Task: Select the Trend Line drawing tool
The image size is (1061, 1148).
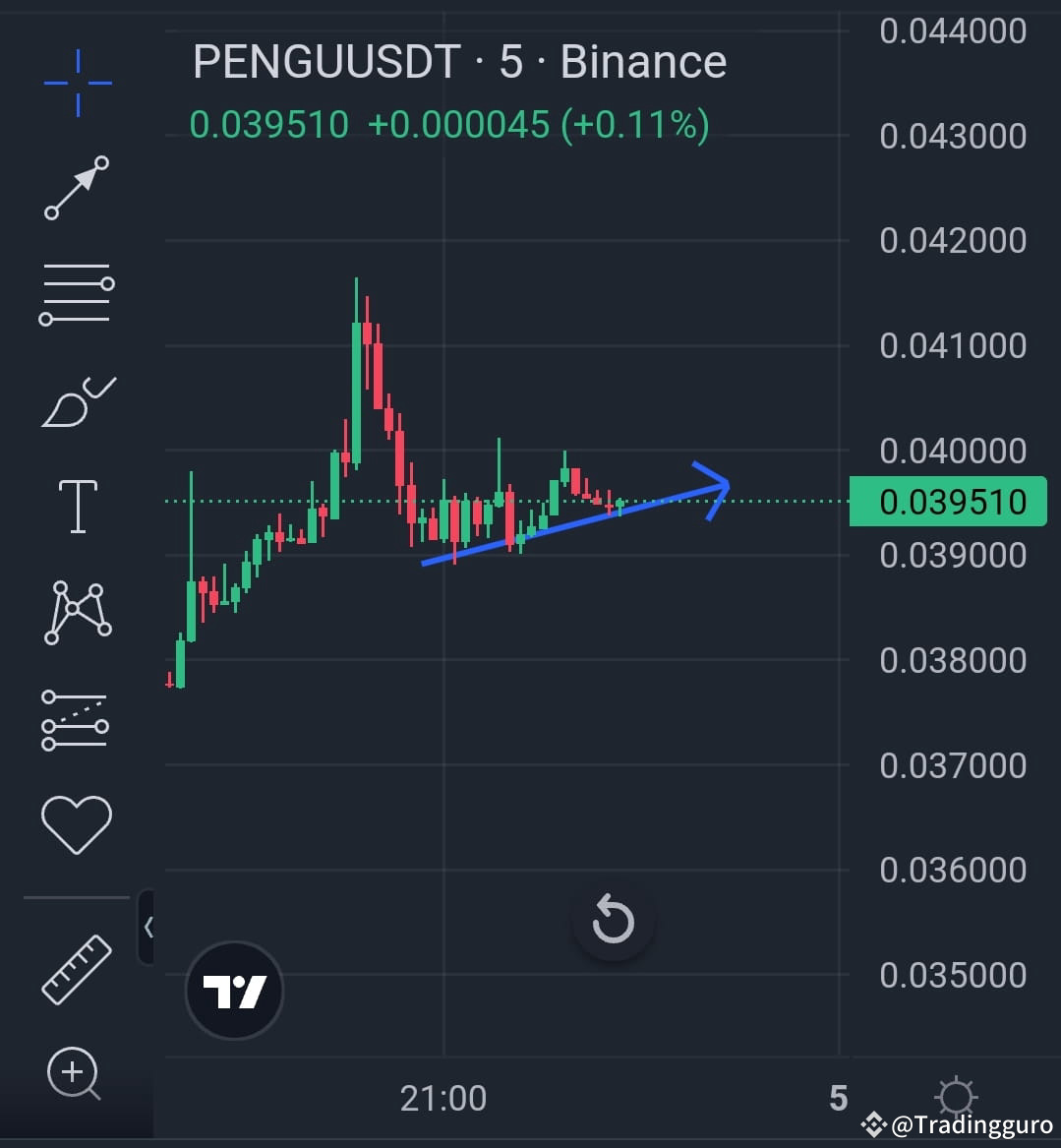Action: tap(76, 187)
